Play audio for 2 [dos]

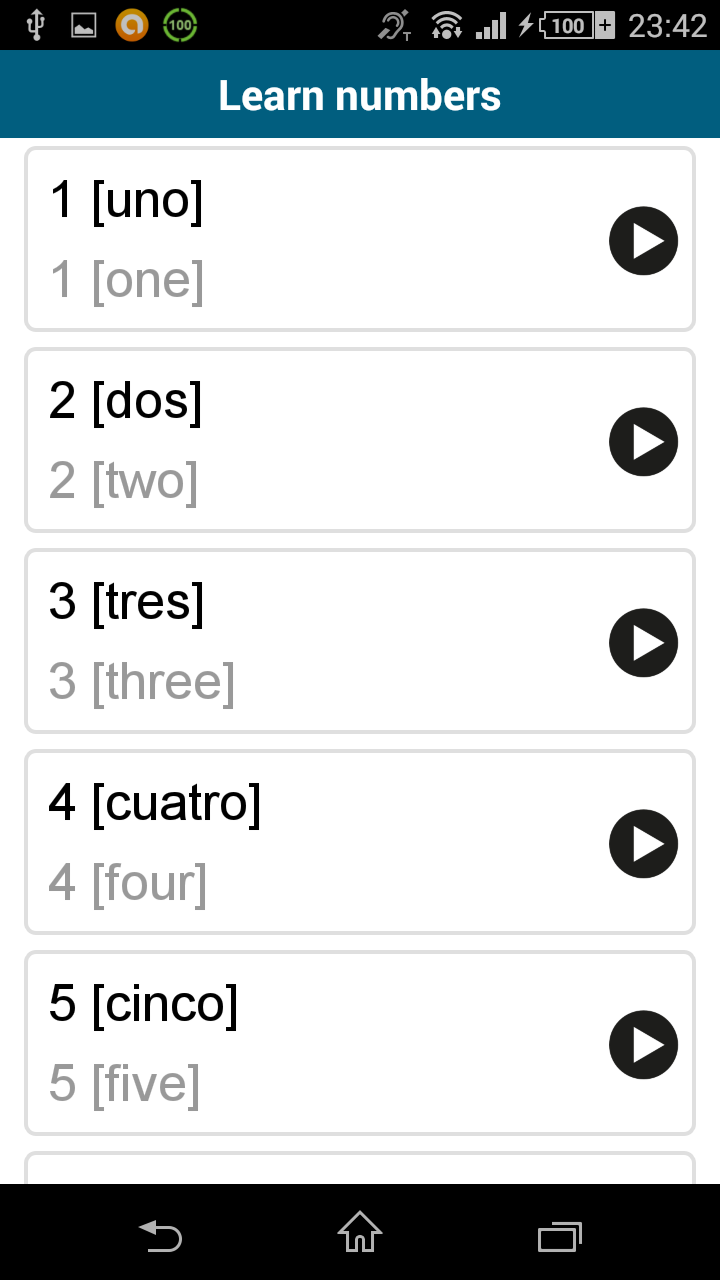[643, 441]
